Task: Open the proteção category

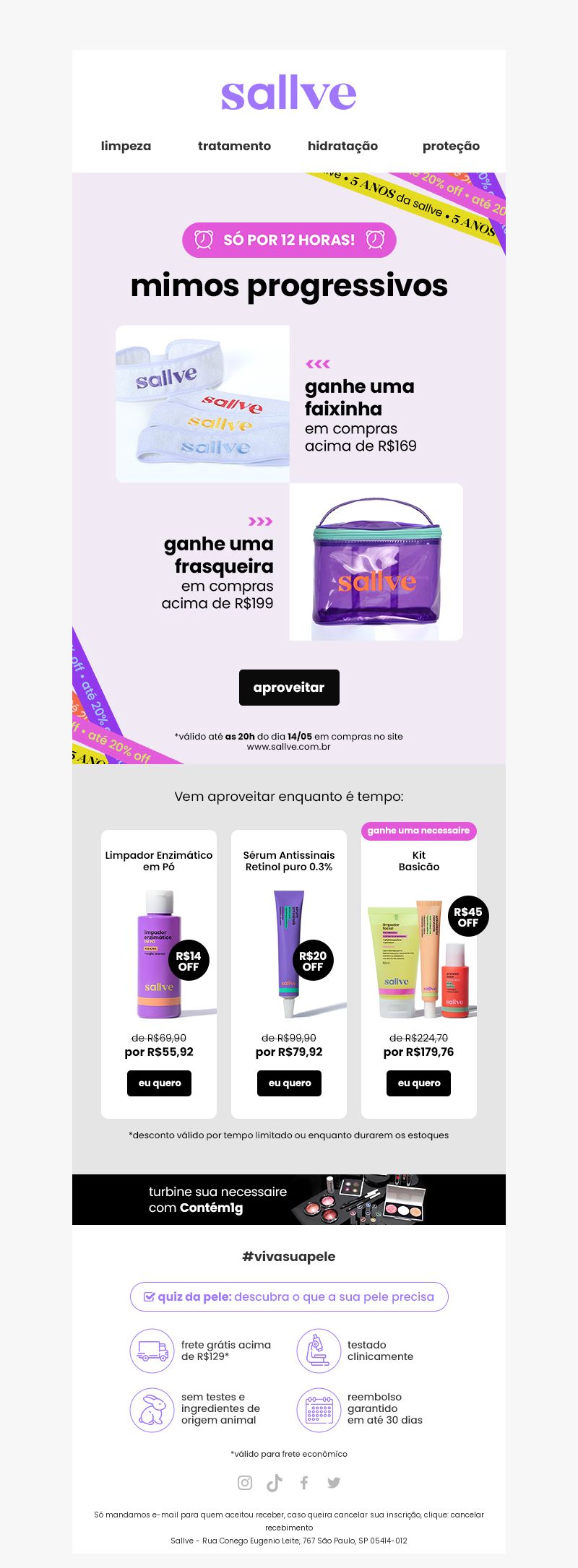Action: tap(451, 146)
